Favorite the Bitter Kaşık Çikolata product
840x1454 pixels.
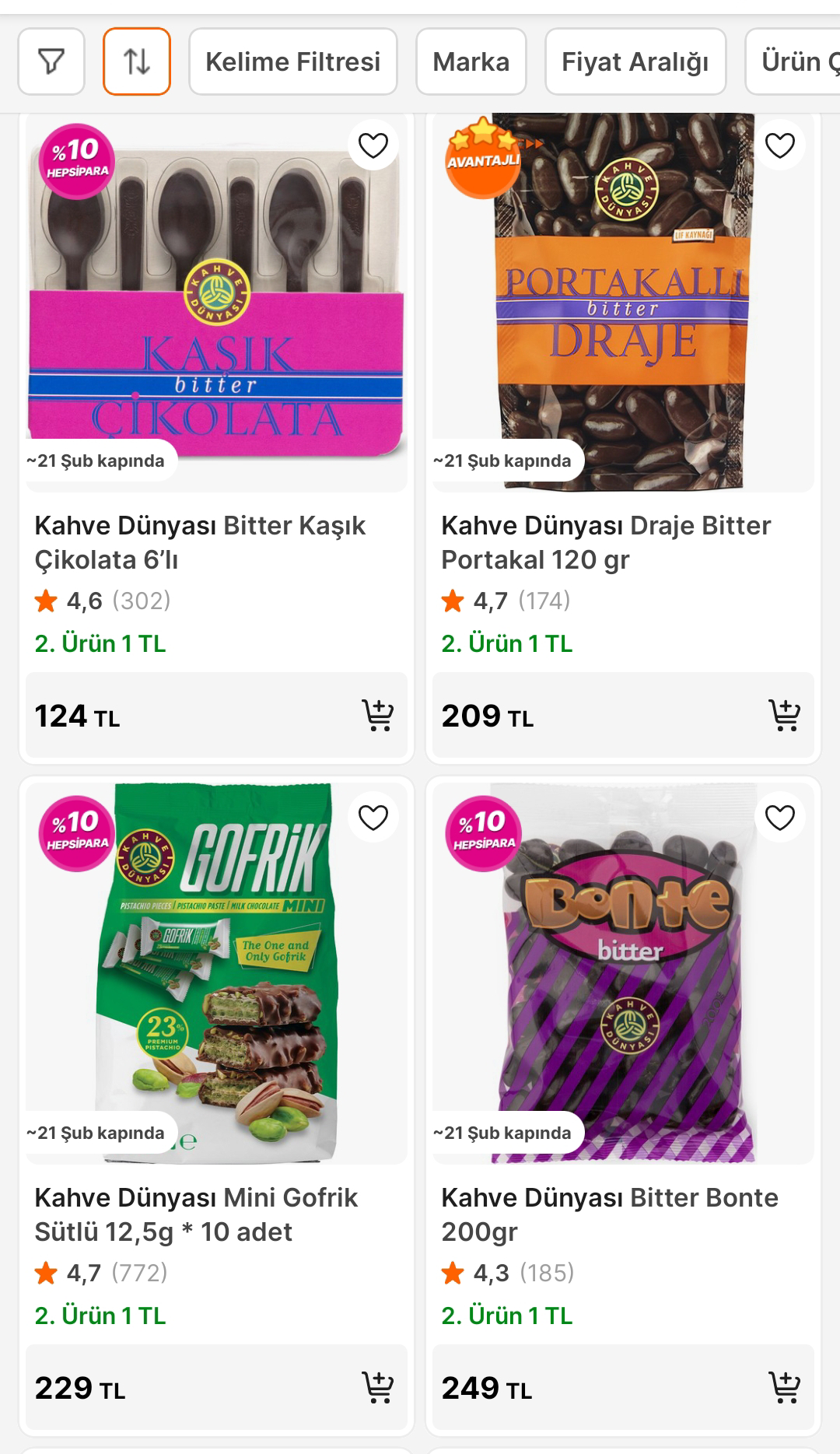coord(373,145)
